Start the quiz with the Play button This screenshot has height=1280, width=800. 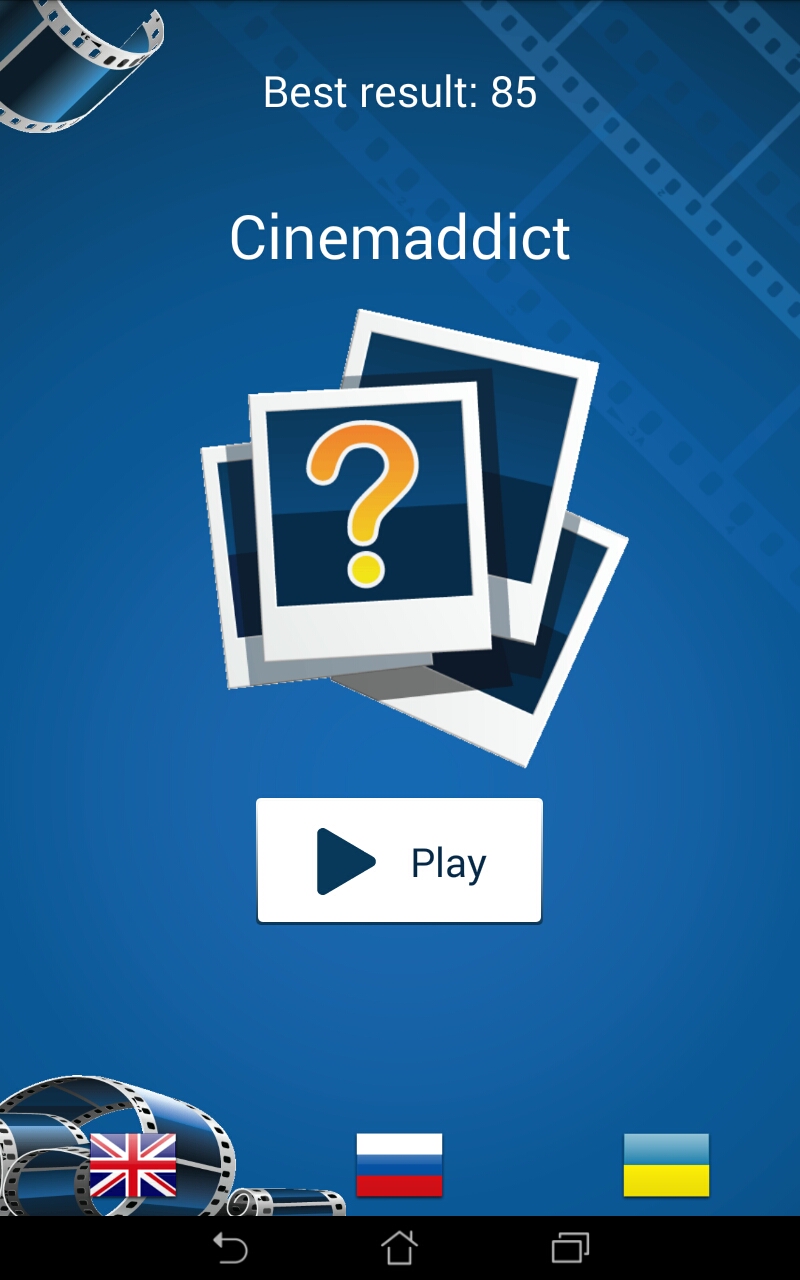399,860
